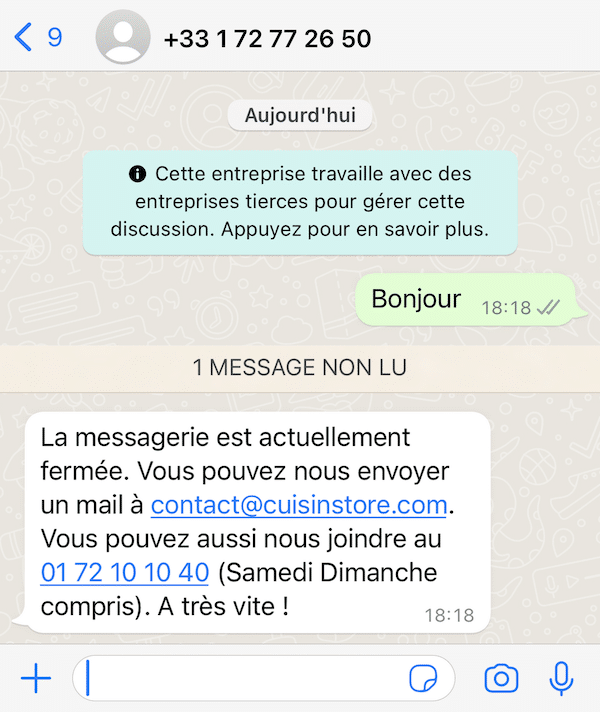The image size is (600, 712).
Task: Open the contact@cuisinstore.com email link
Action: [x=298, y=505]
